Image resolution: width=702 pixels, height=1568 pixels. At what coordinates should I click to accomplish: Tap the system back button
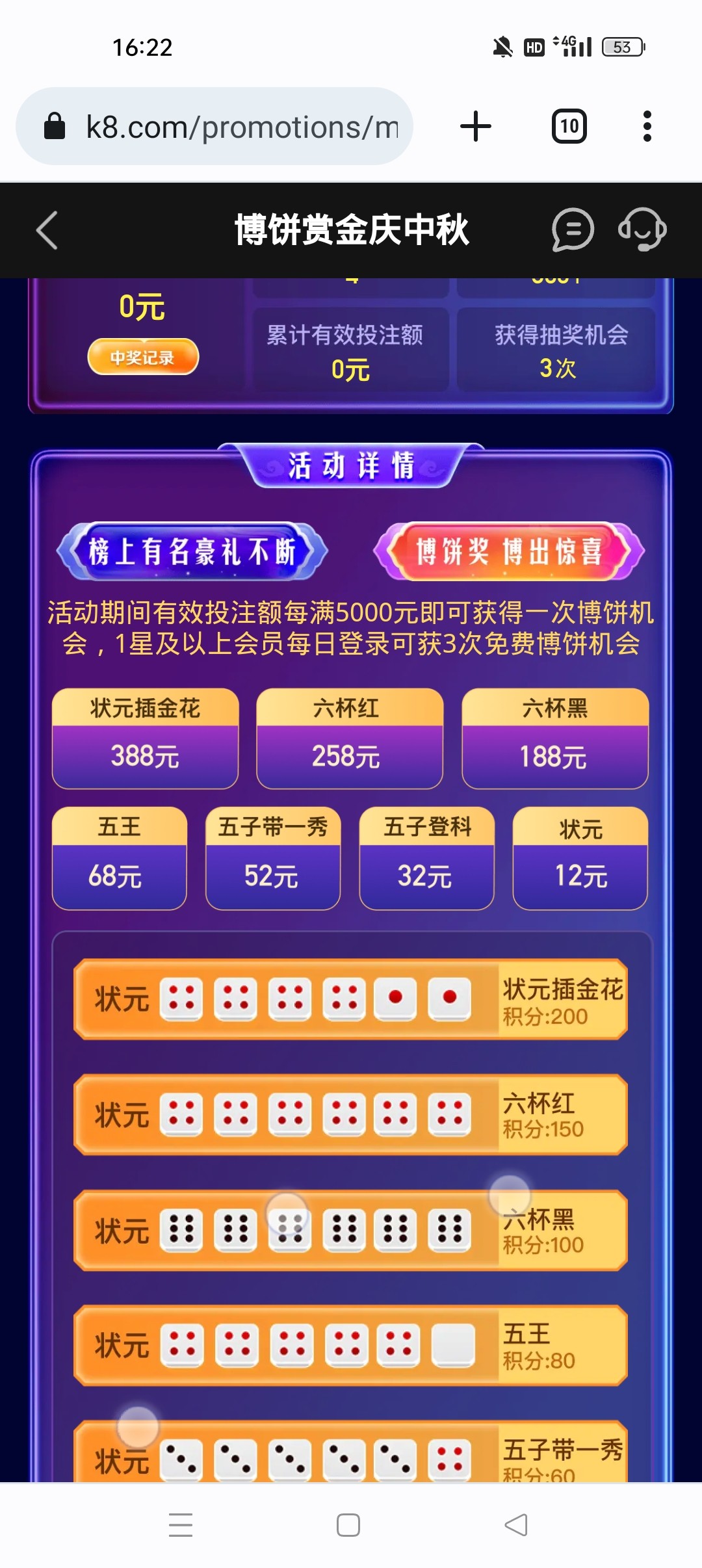pos(516,1525)
